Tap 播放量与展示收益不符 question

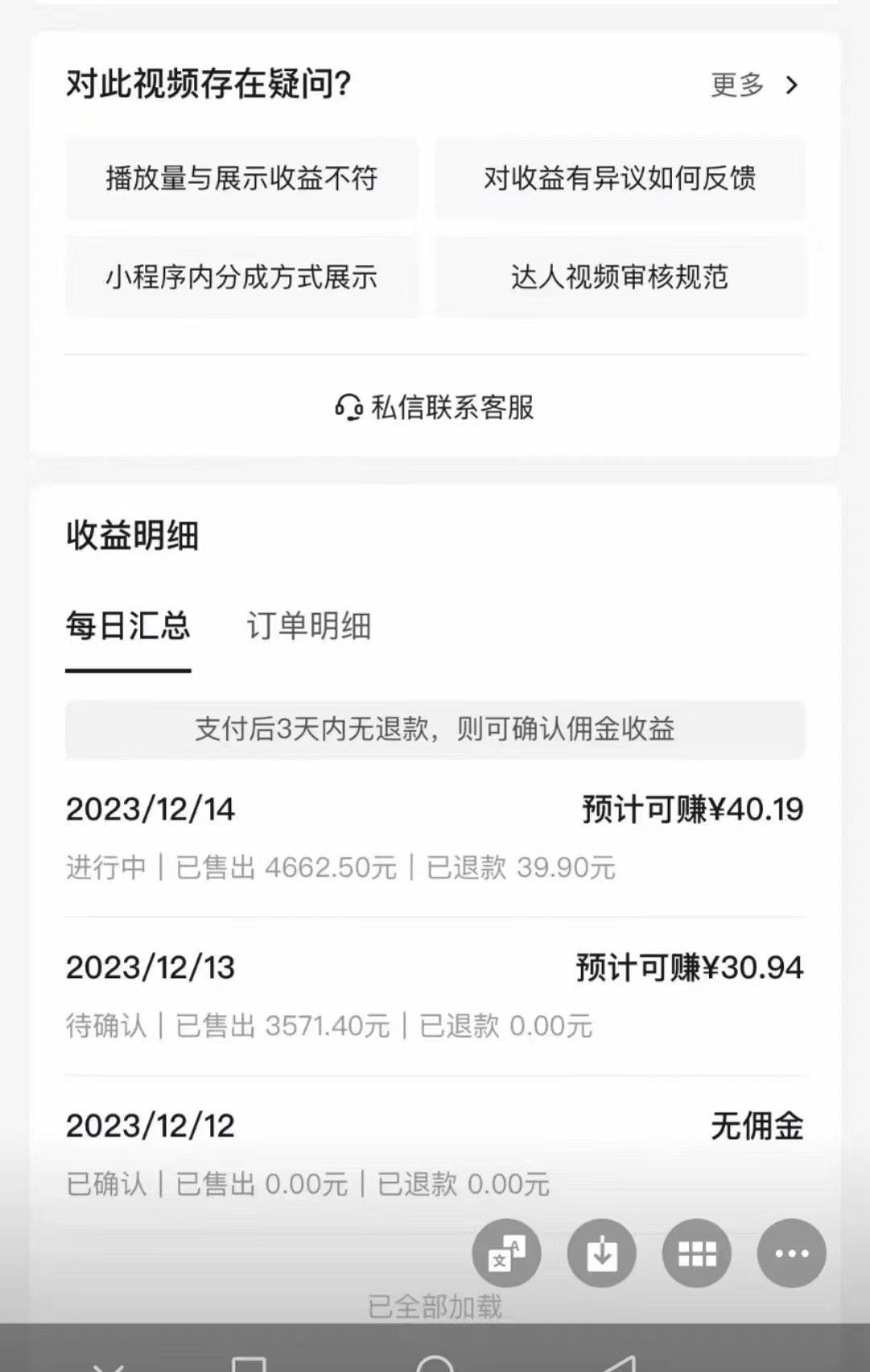click(x=242, y=178)
